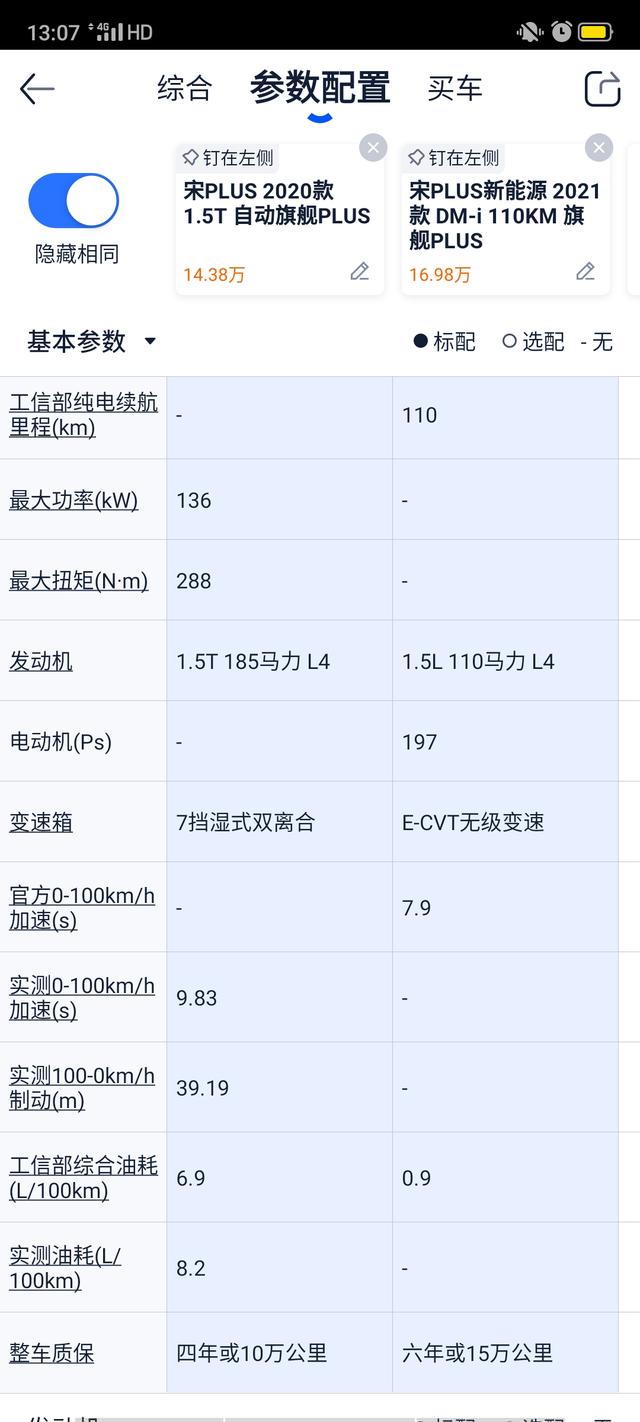Open explanation for 工信部纯电续航里程(km)
Viewport: 640px width, 1422px height.
[83, 415]
